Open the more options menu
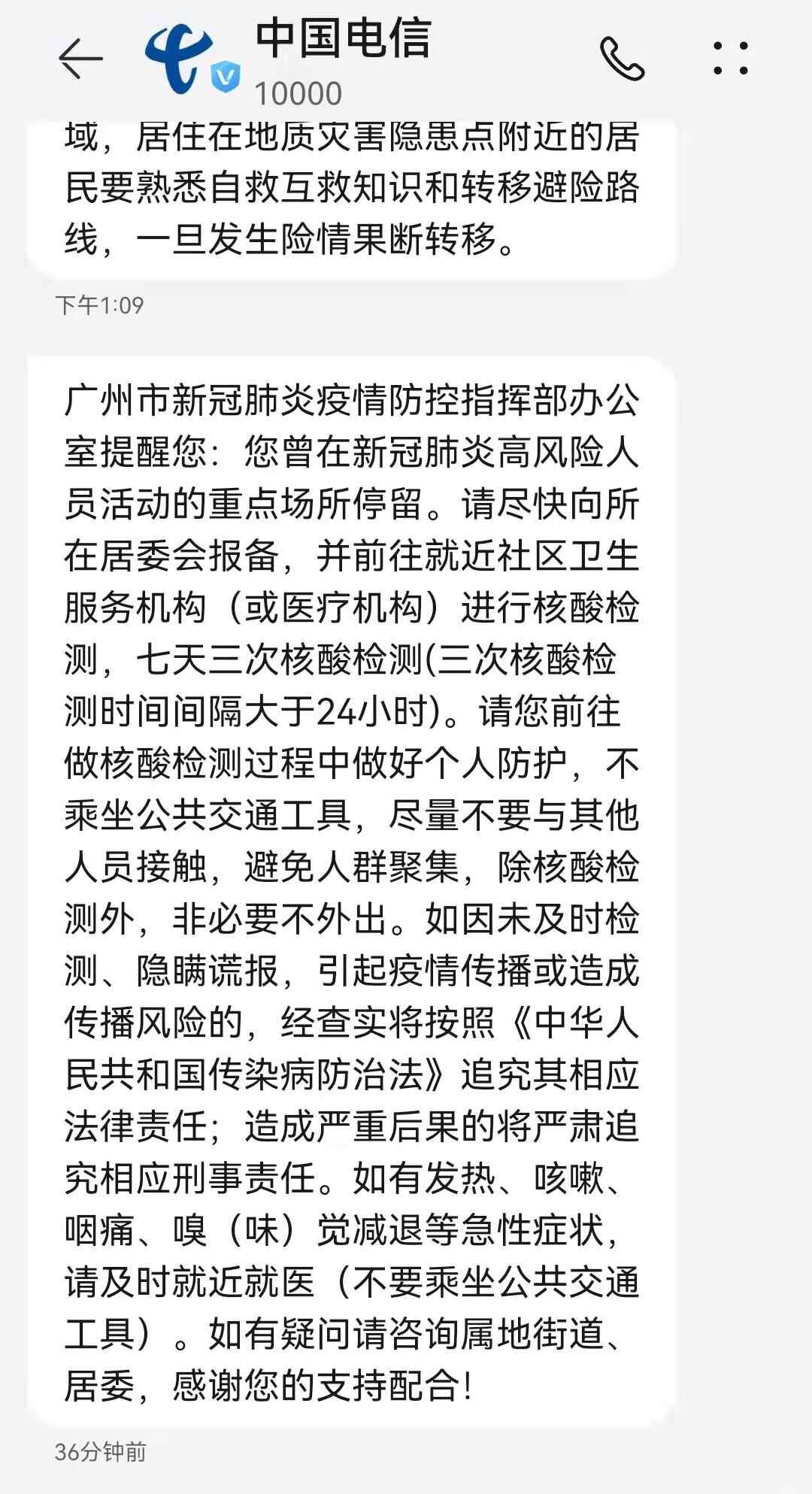The width and height of the screenshot is (812, 1494). tap(730, 59)
